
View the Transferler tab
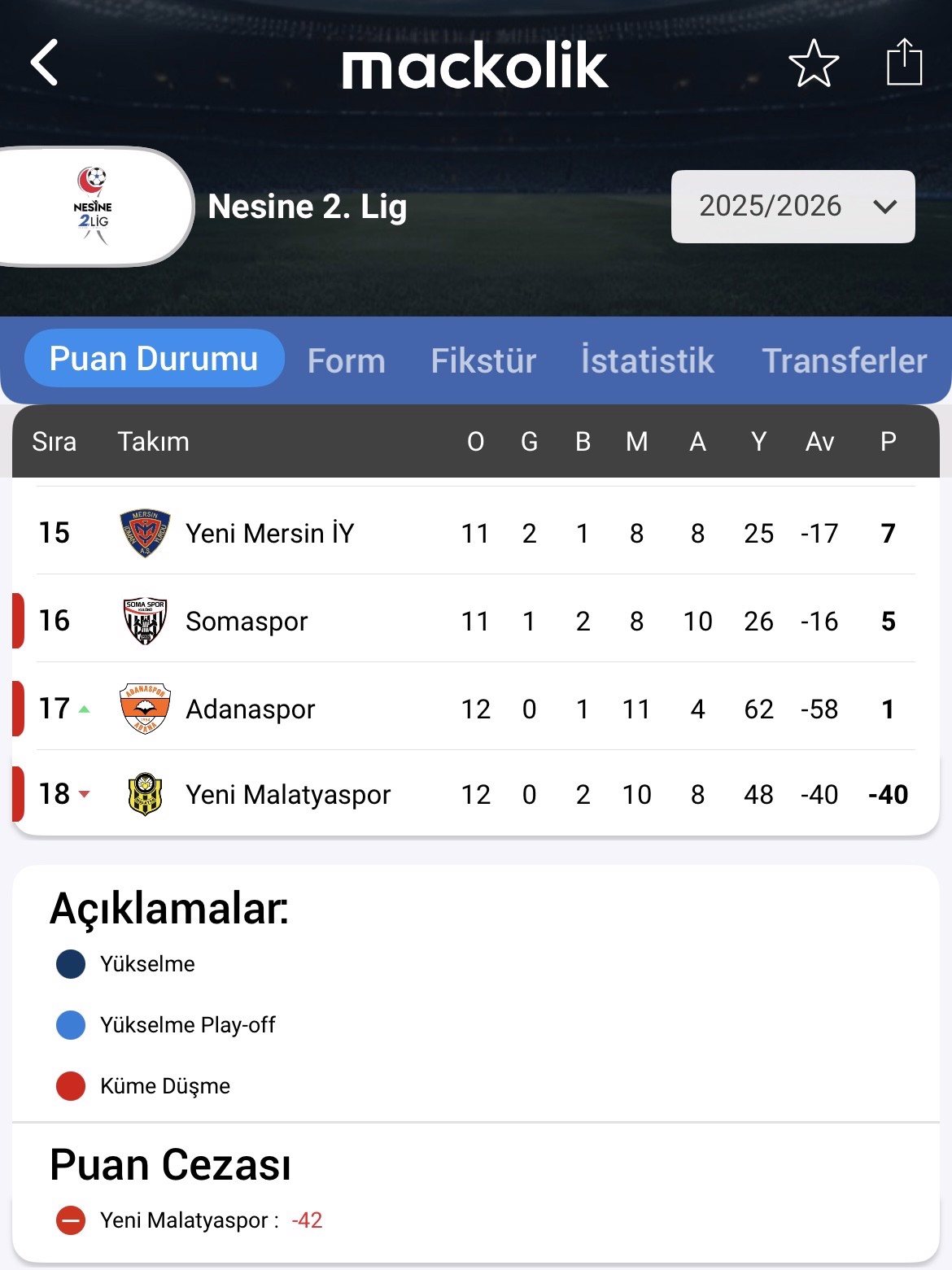(x=844, y=360)
